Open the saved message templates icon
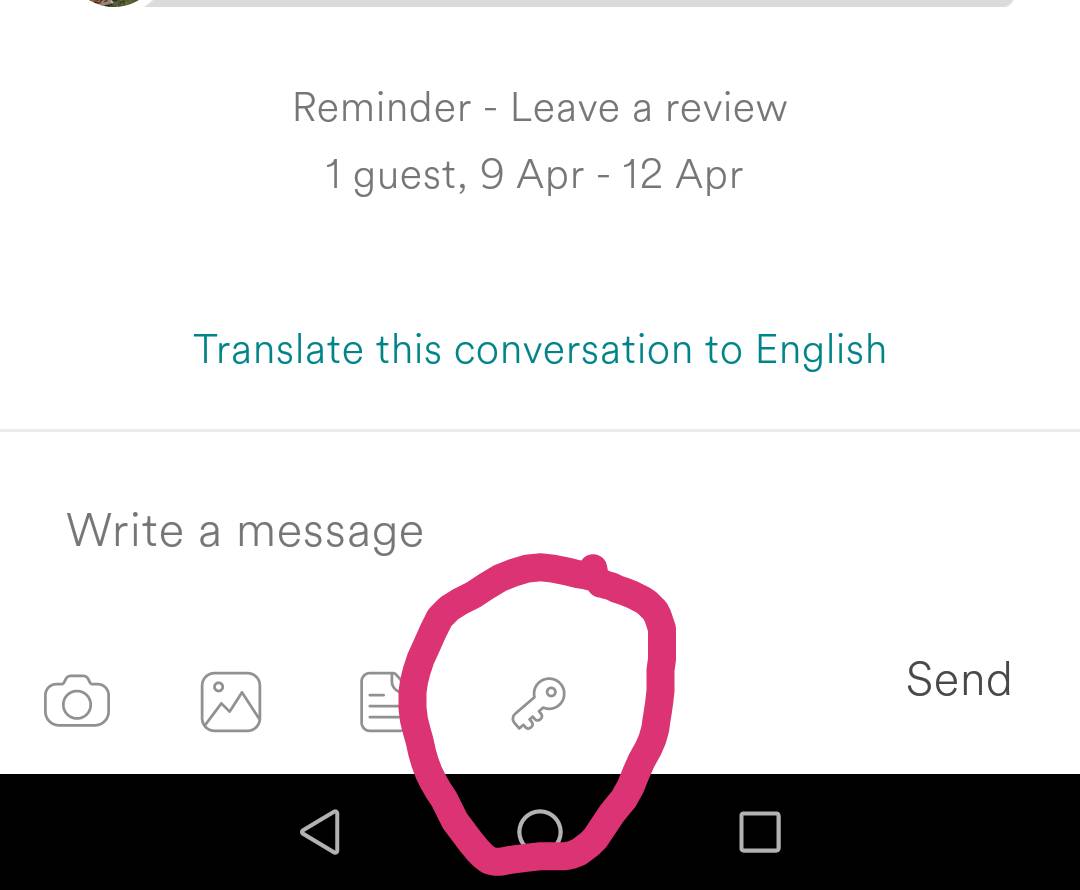 (x=382, y=702)
